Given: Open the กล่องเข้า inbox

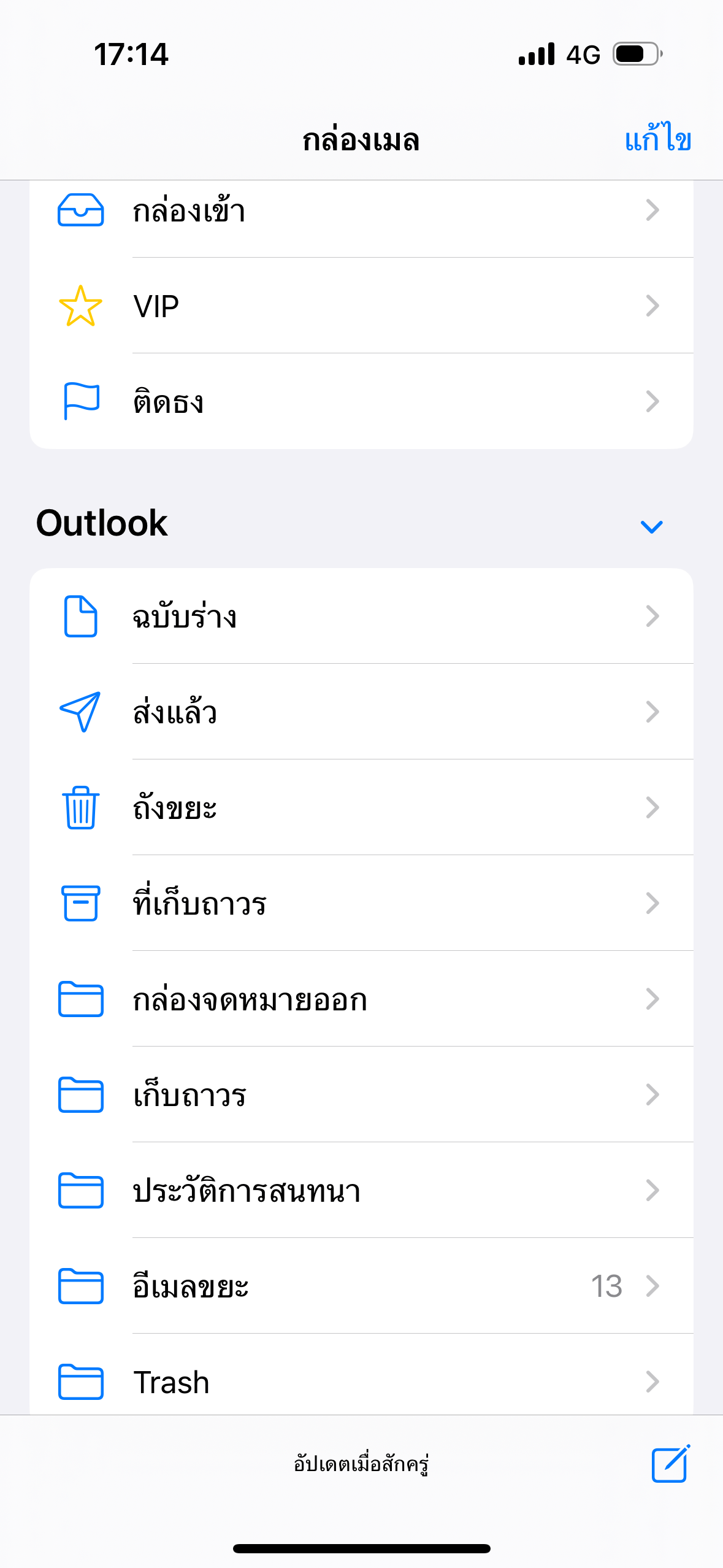Looking at the screenshot, I should (361, 211).
